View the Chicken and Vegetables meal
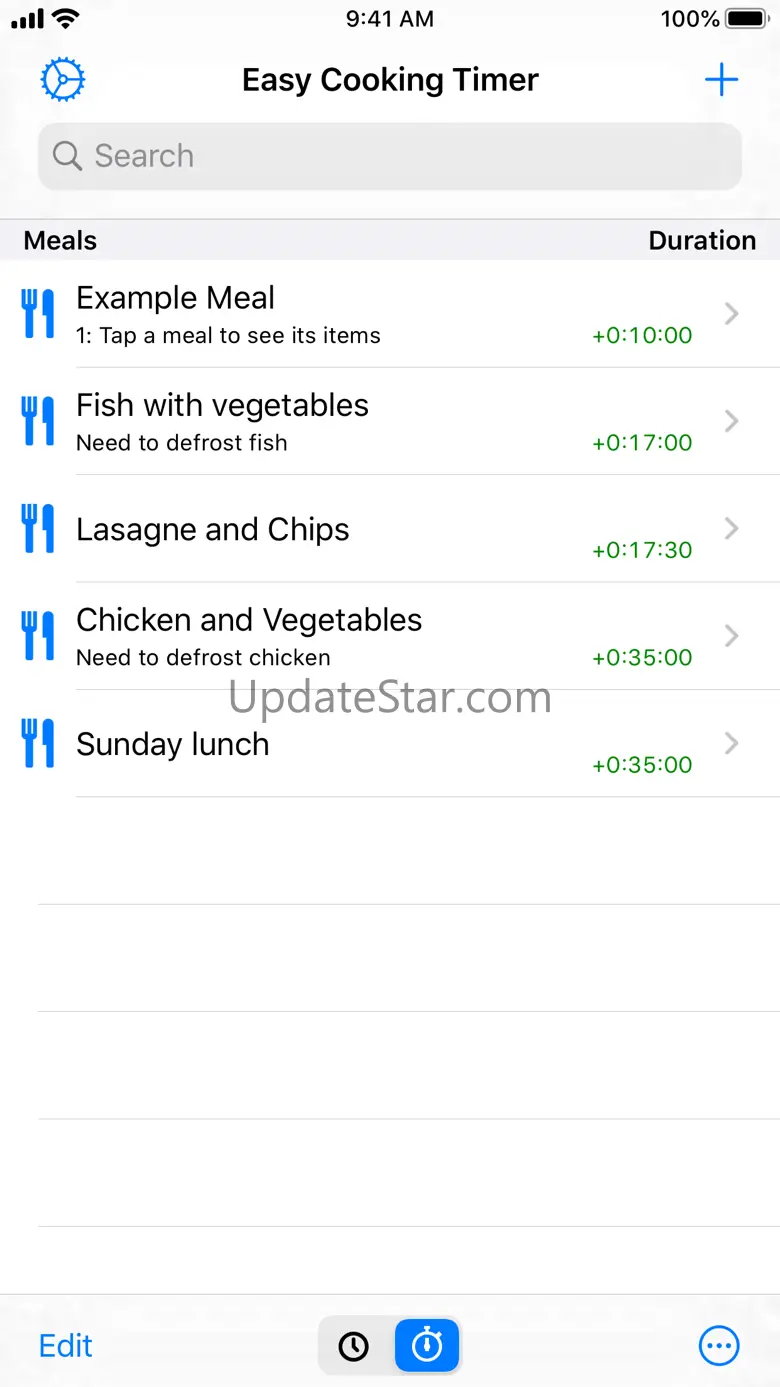This screenshot has height=1387, width=780. [x=380, y=636]
